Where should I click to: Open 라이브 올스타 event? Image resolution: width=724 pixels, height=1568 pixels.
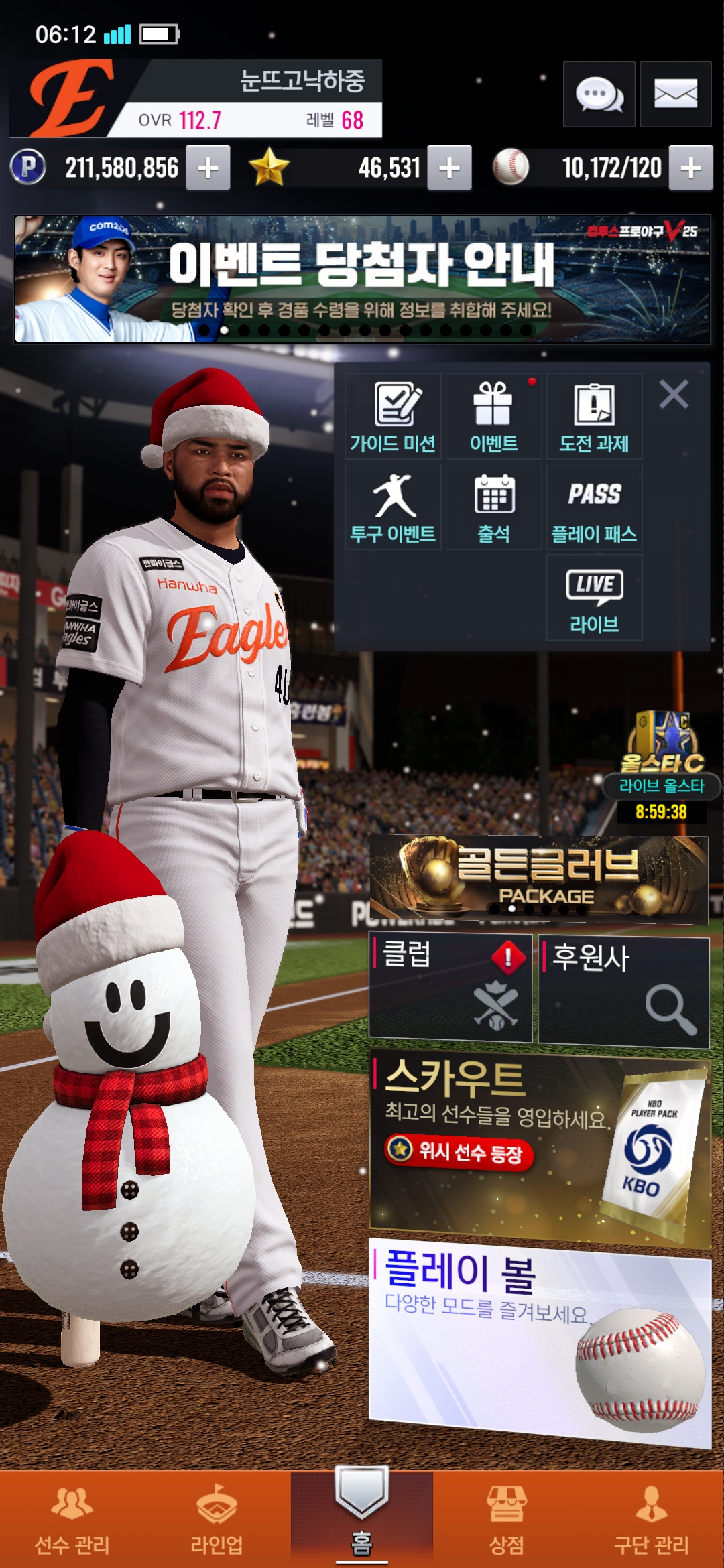pos(661,764)
